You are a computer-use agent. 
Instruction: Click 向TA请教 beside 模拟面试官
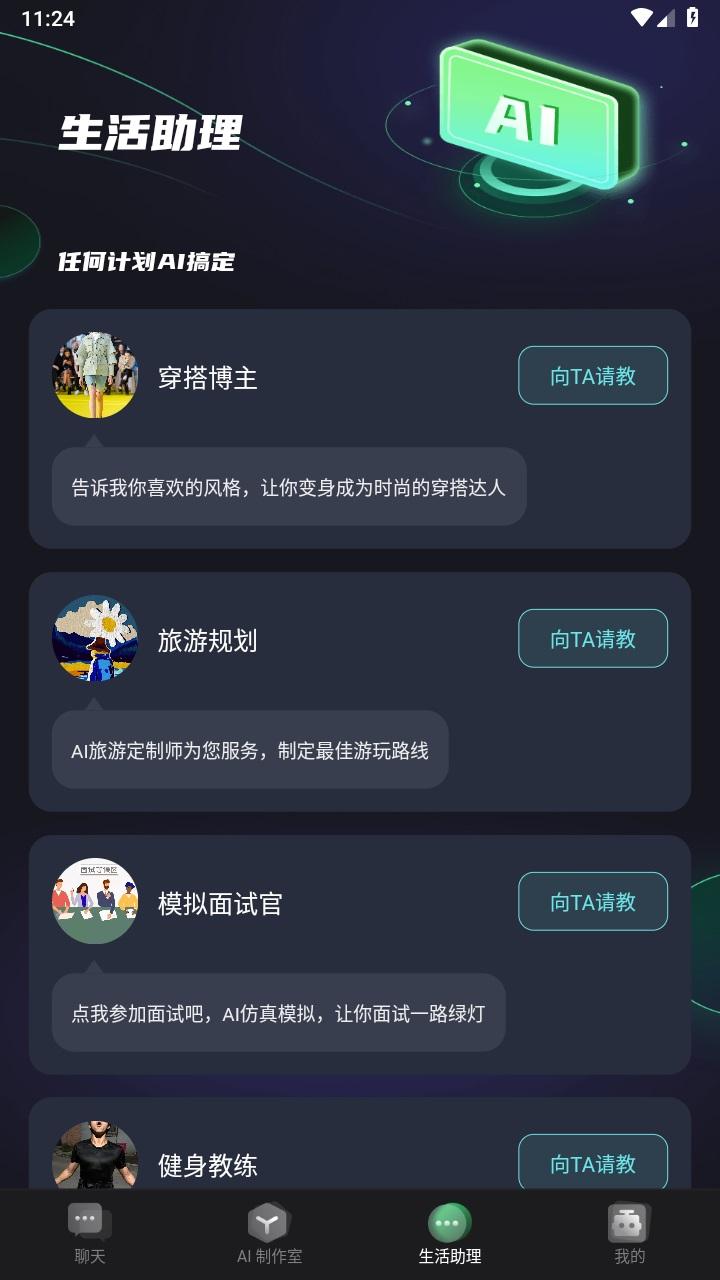[592, 901]
